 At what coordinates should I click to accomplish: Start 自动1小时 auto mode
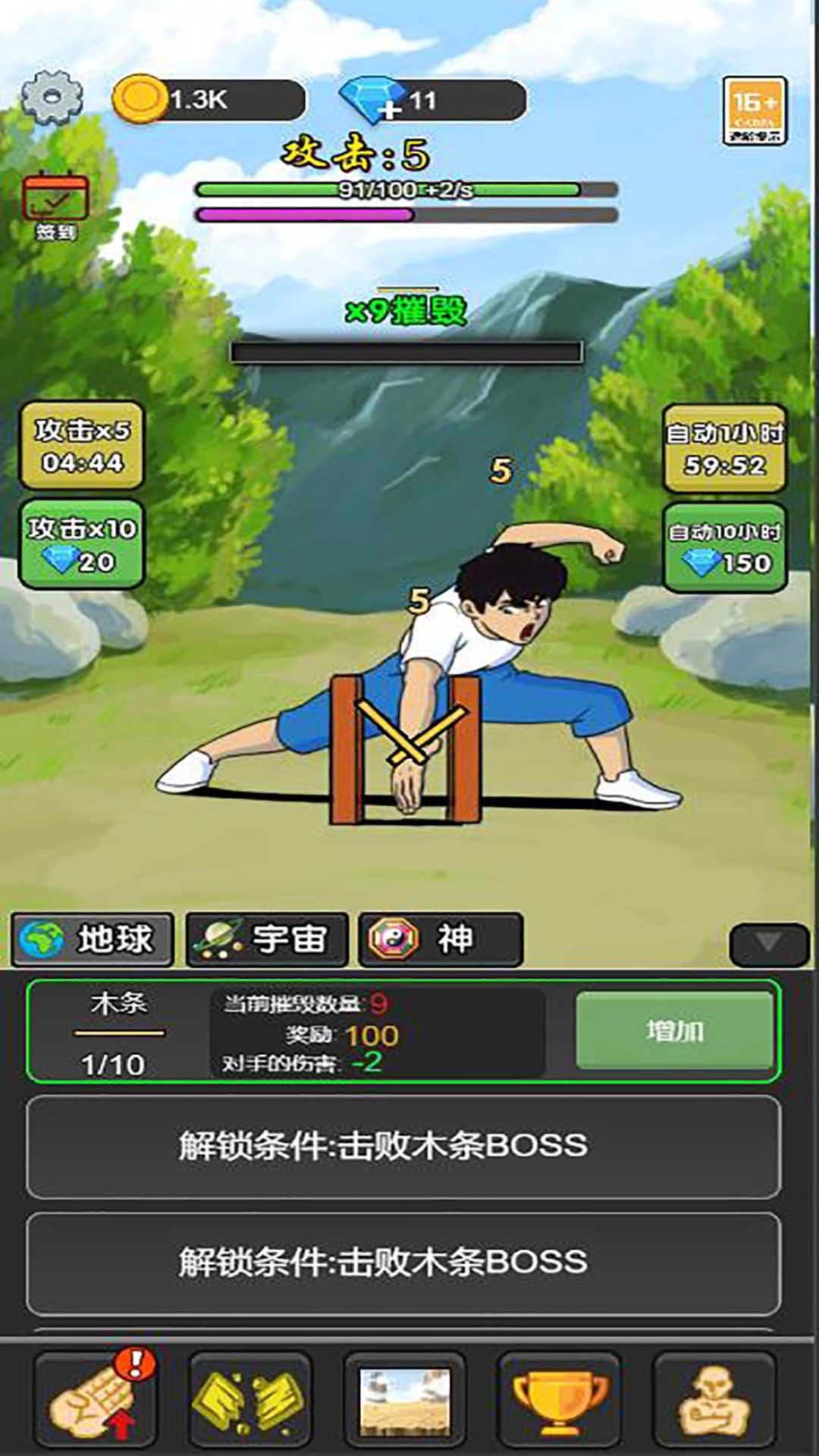pyautogui.click(x=724, y=449)
